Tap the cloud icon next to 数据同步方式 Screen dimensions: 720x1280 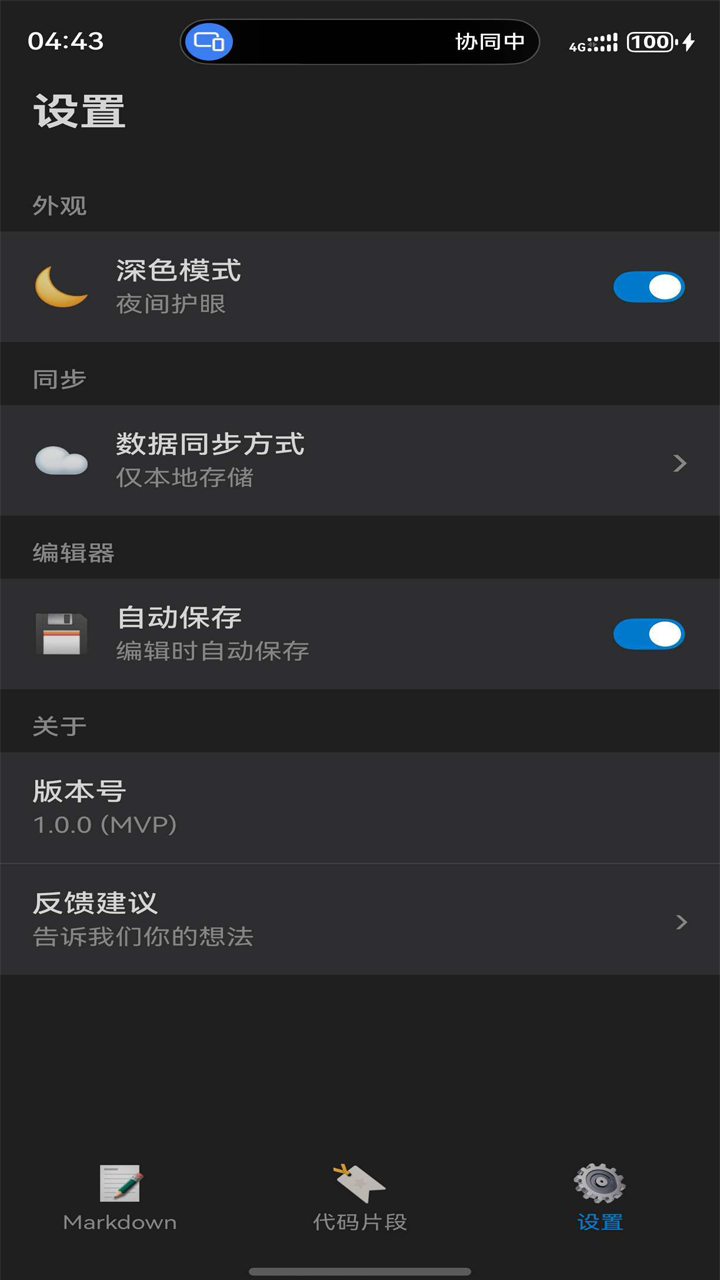click(x=62, y=460)
